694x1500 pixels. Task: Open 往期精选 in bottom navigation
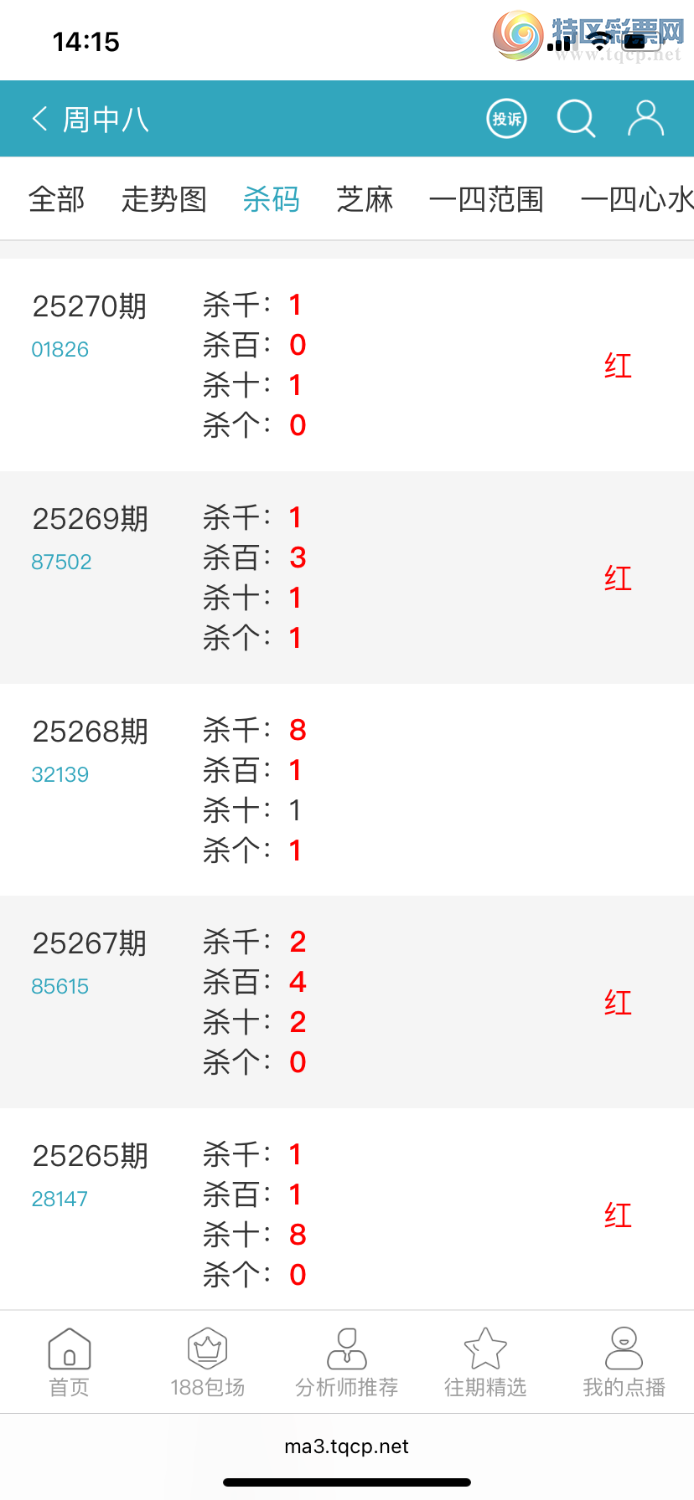coord(485,1362)
